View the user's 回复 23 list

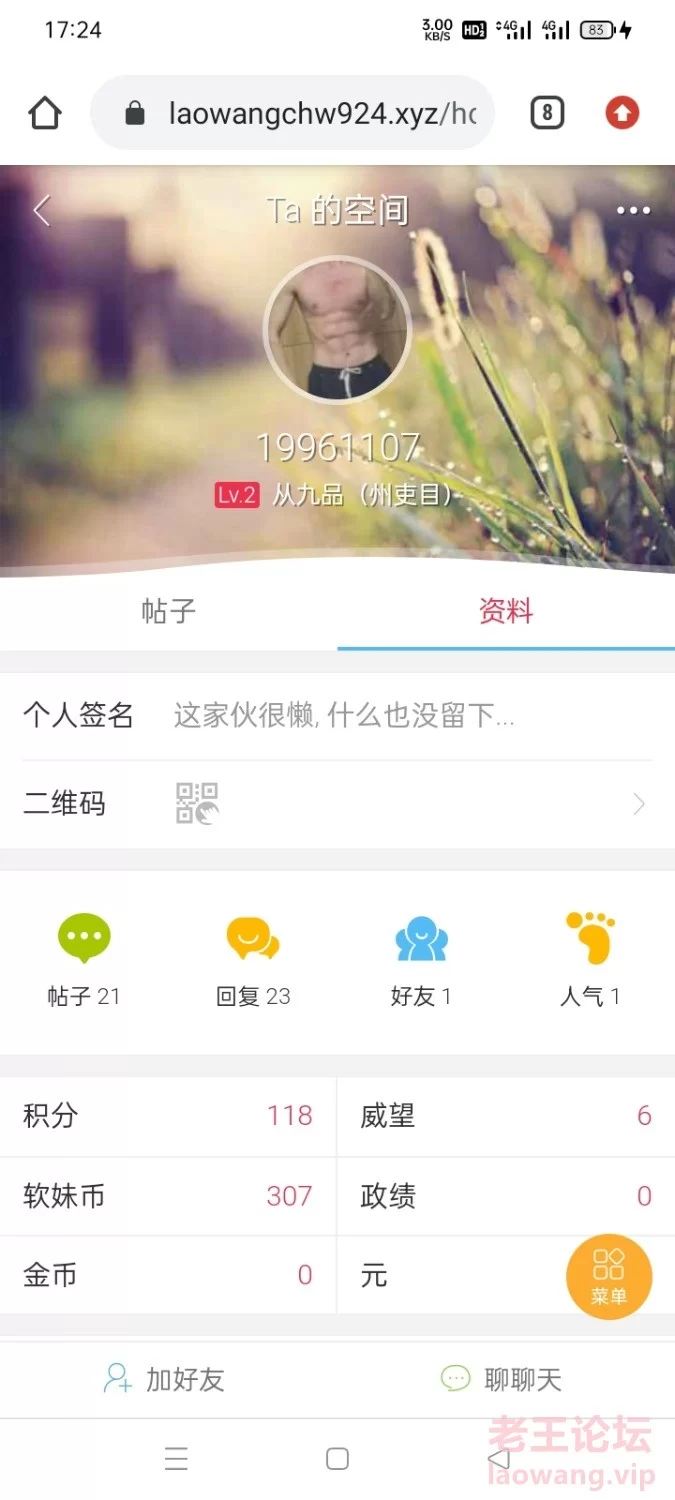(253, 957)
